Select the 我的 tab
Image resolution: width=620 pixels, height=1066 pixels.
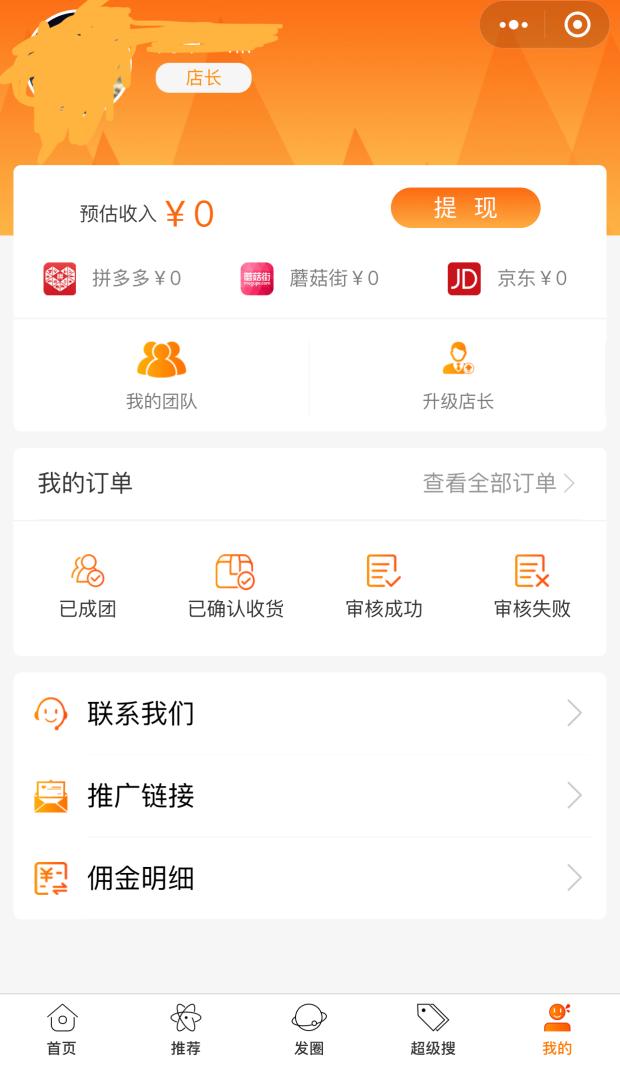click(557, 1029)
